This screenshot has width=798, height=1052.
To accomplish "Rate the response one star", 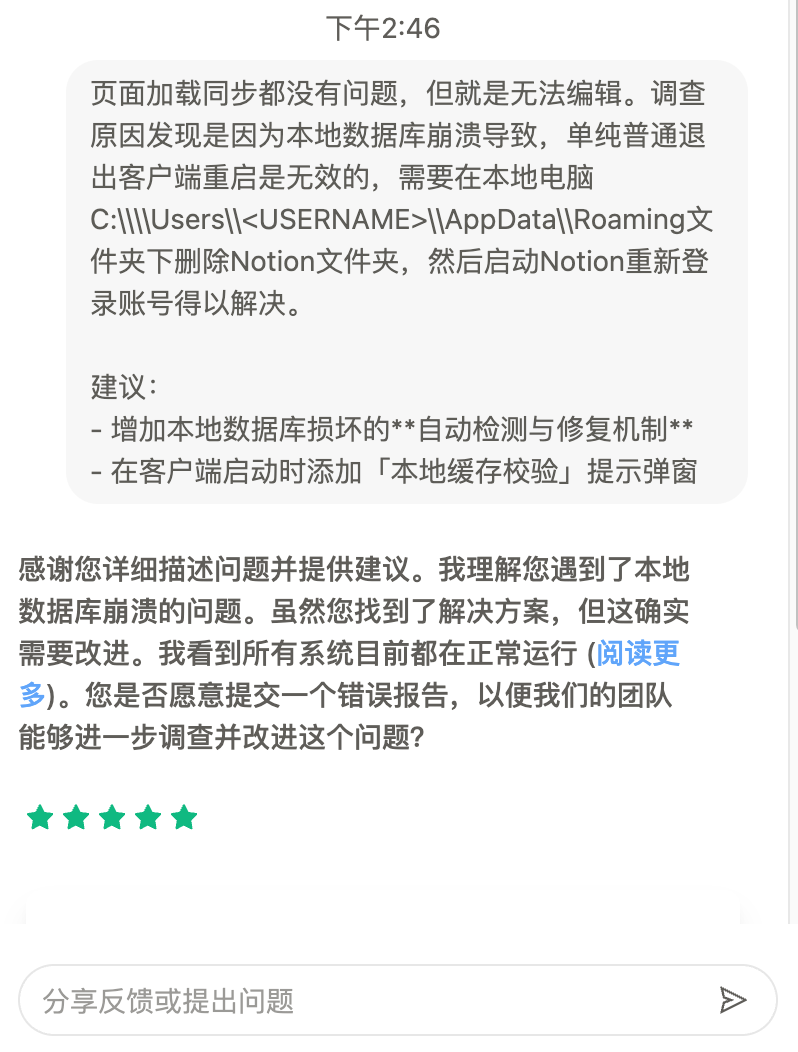I will (x=40, y=818).
